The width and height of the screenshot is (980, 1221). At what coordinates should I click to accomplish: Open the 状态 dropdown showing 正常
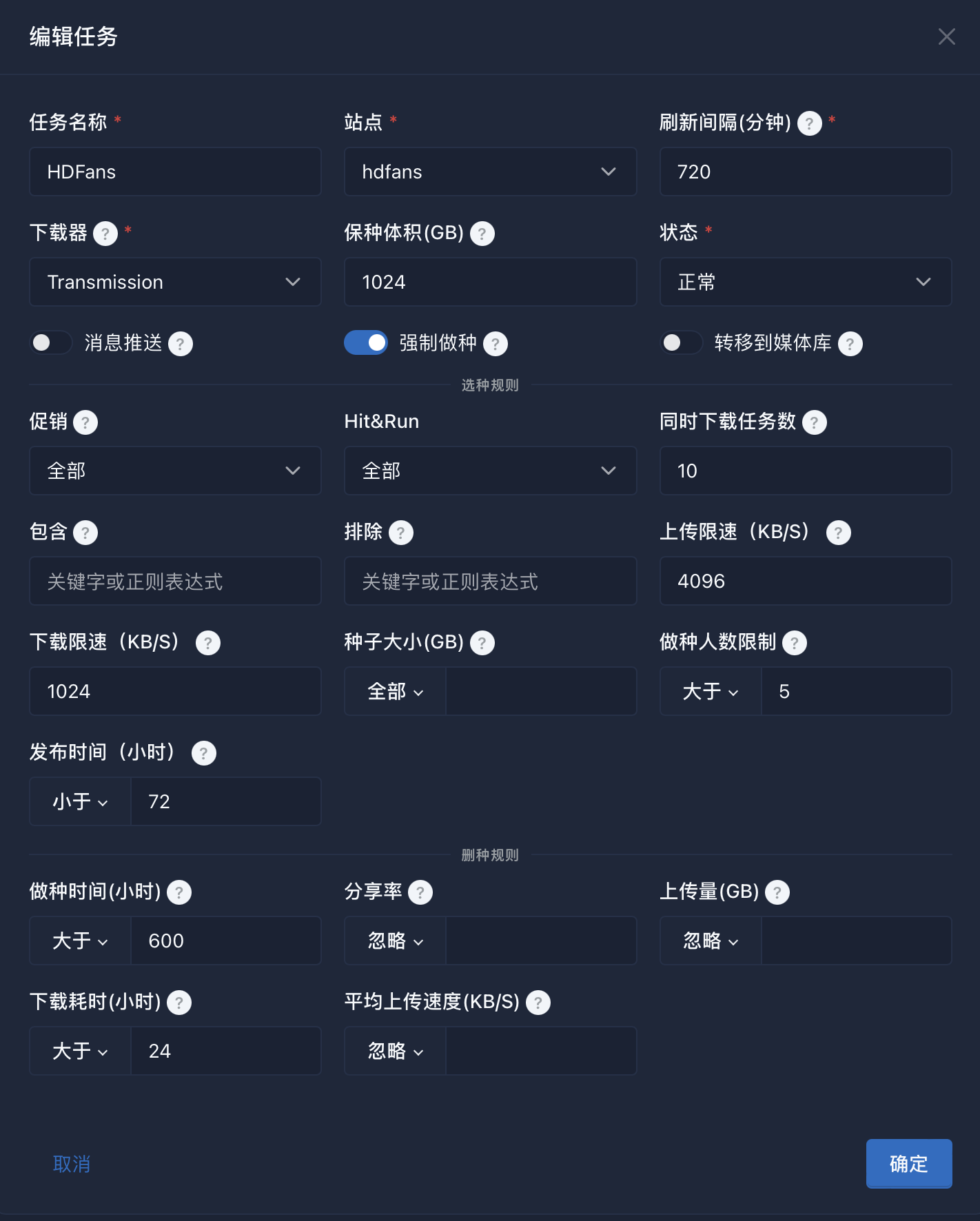pos(805,282)
